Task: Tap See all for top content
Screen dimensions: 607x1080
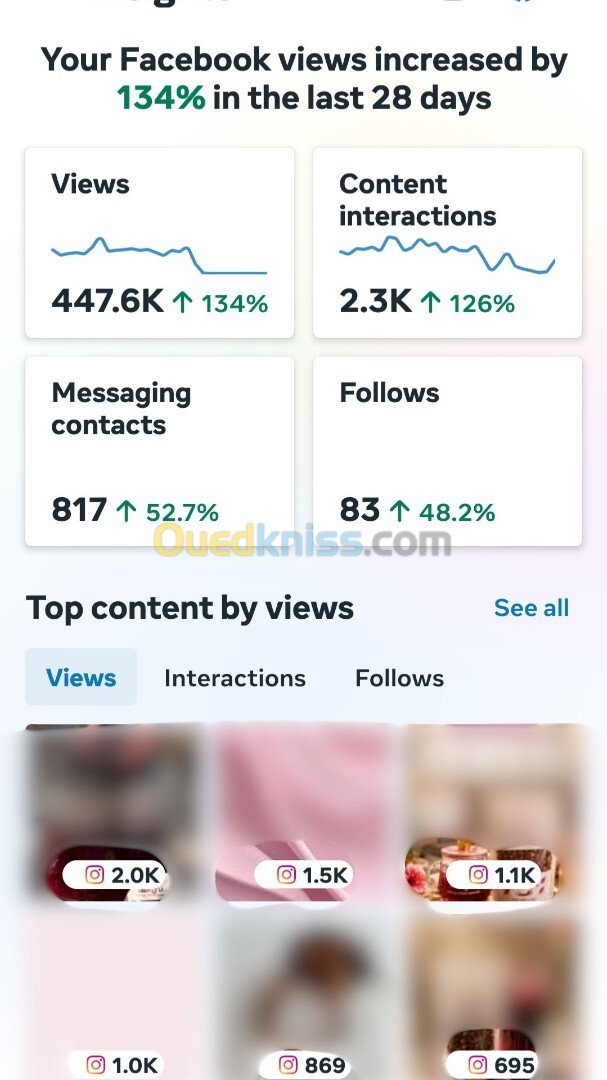Action: click(531, 608)
